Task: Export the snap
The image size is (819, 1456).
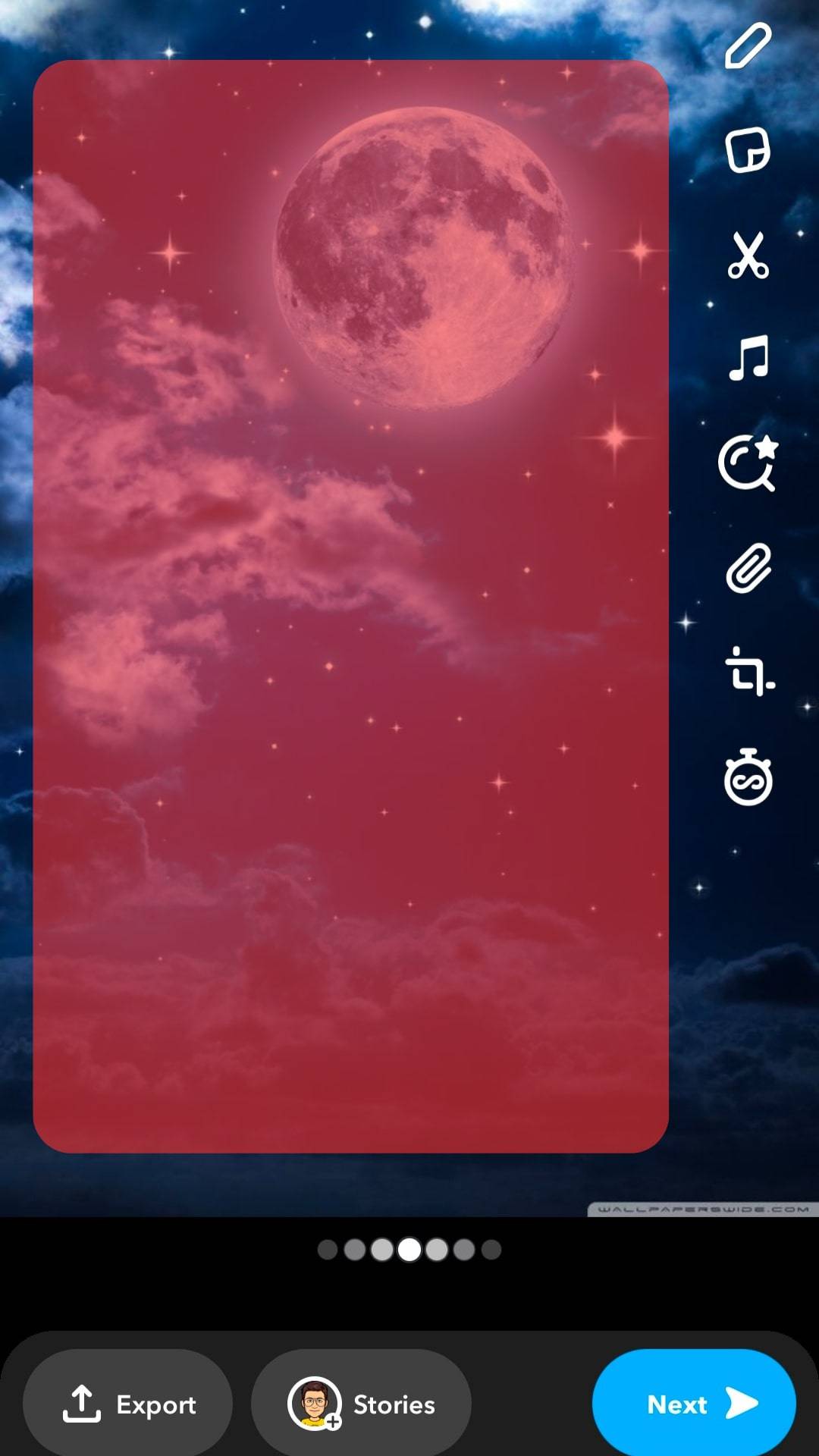Action: pyautogui.click(x=128, y=1404)
